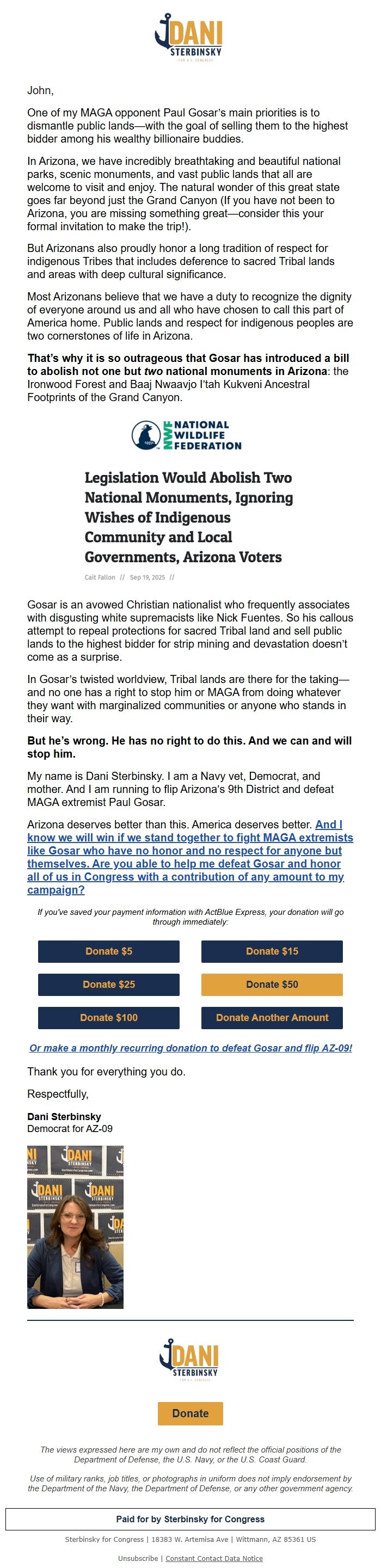Choose the Donate $15 option
381x1568 pixels.
pos(272,951)
